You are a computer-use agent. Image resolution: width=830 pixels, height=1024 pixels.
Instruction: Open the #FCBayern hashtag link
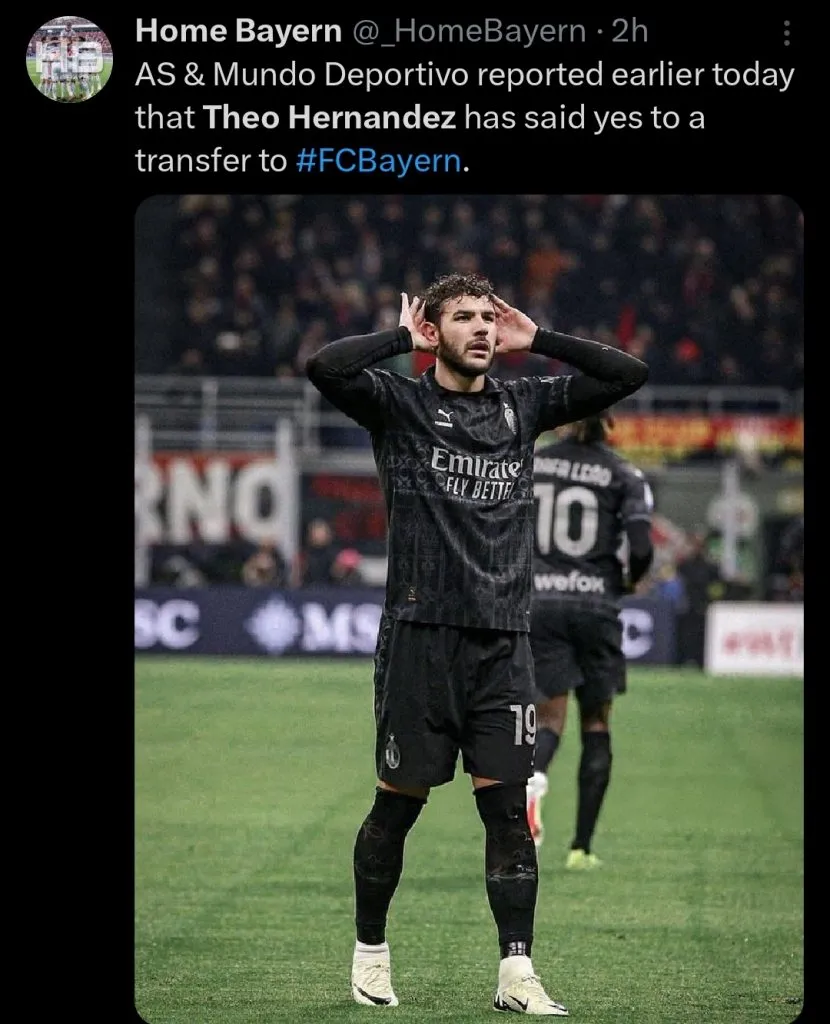(379, 161)
